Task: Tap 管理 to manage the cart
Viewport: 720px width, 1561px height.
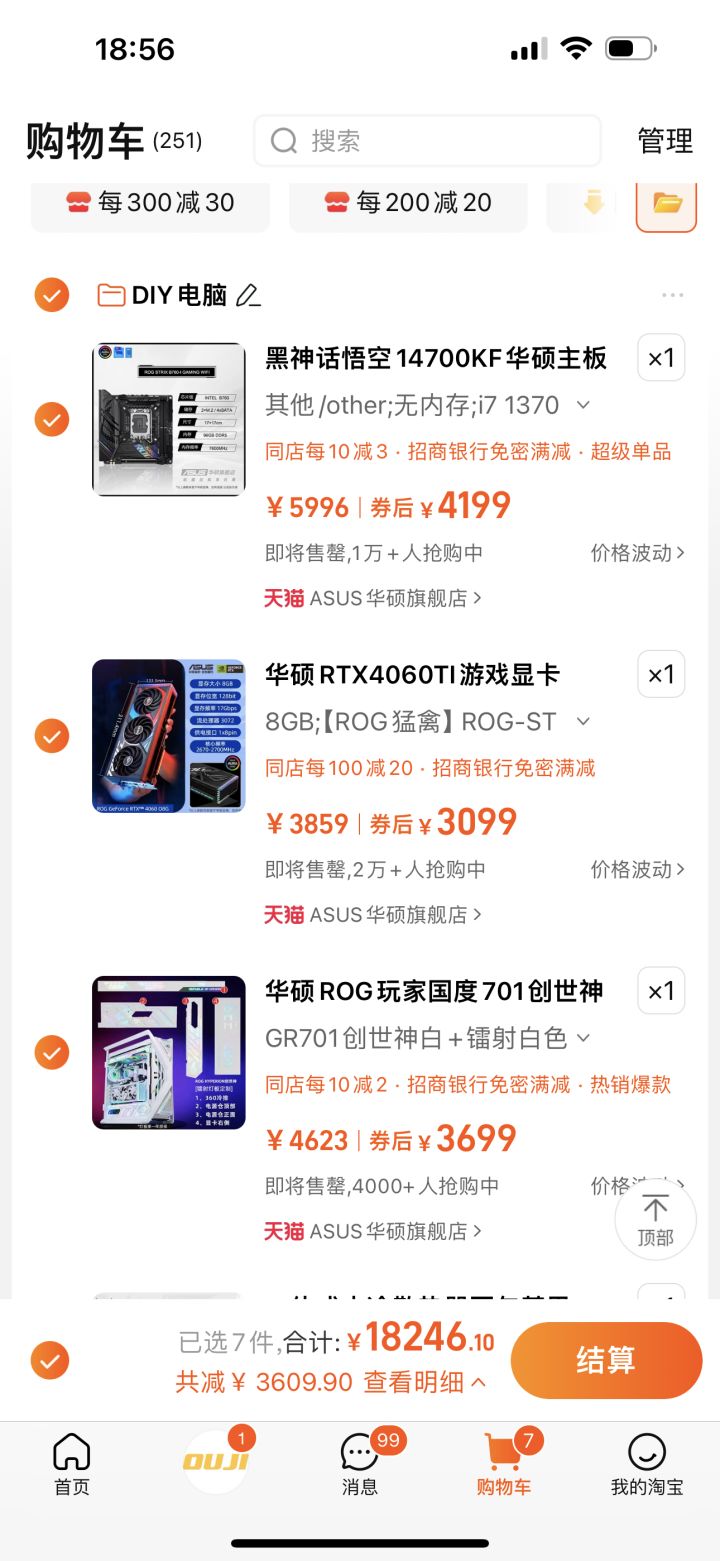Action: (x=665, y=141)
